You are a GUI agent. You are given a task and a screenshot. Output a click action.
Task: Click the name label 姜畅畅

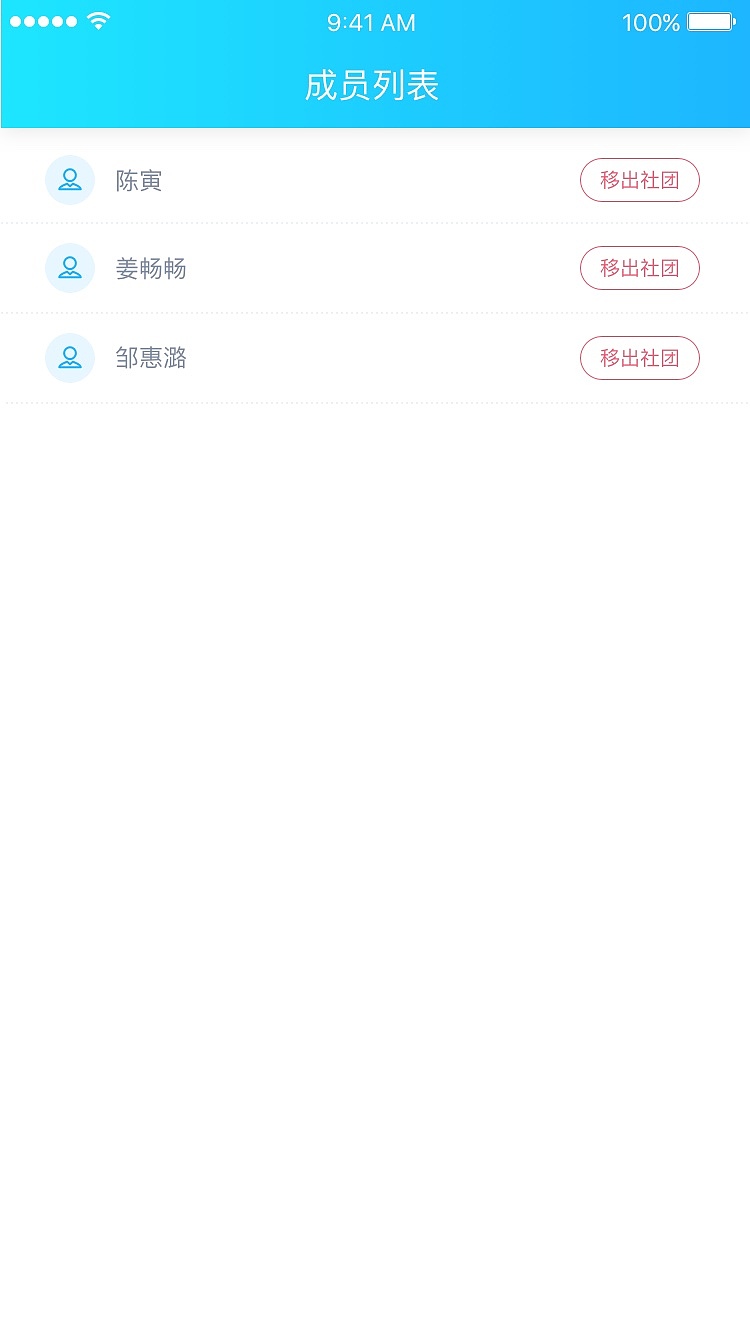pos(152,268)
